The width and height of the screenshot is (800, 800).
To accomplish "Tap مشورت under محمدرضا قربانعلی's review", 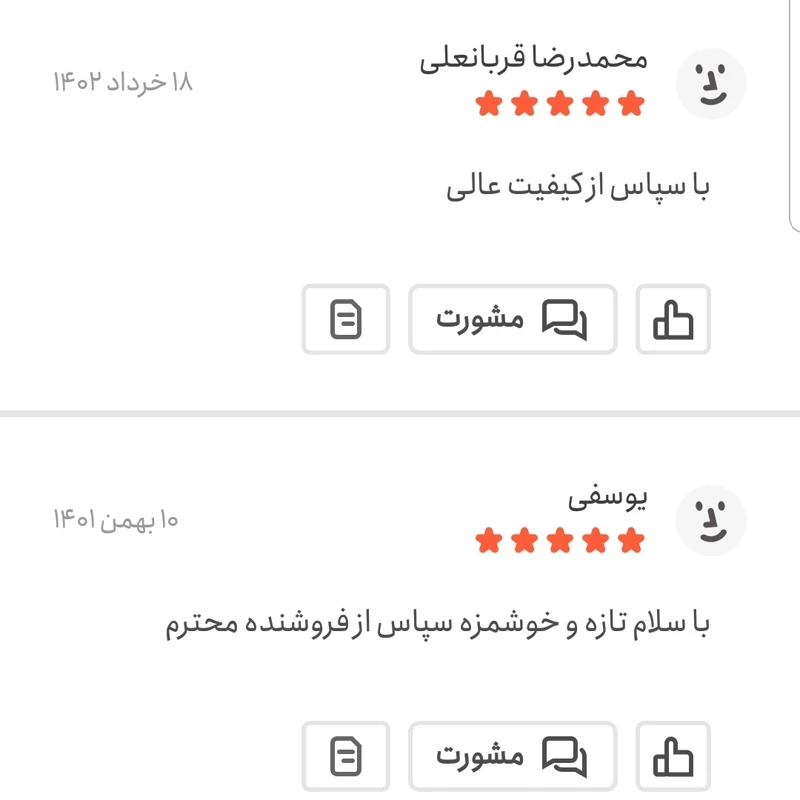I will (x=512, y=320).
